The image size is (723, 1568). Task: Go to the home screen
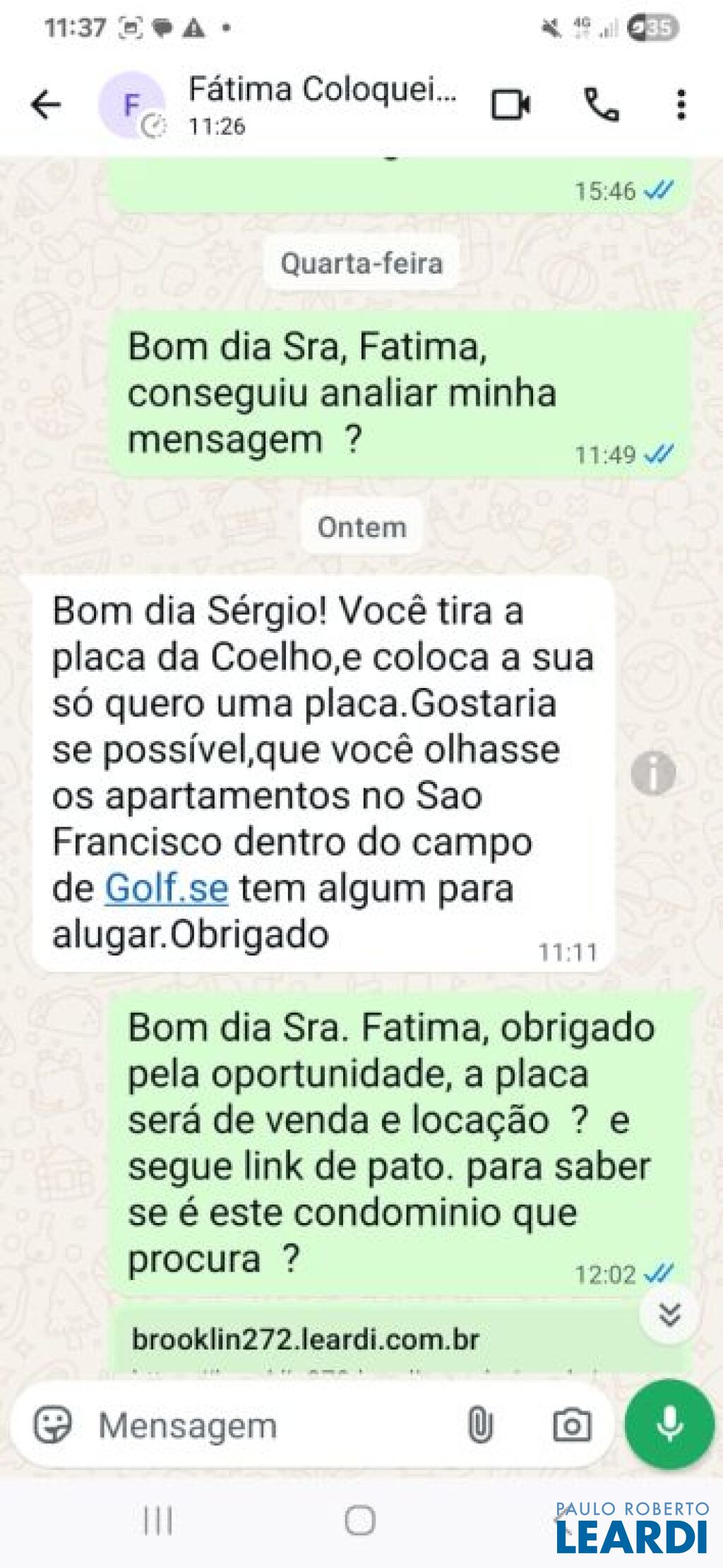[x=360, y=1521]
